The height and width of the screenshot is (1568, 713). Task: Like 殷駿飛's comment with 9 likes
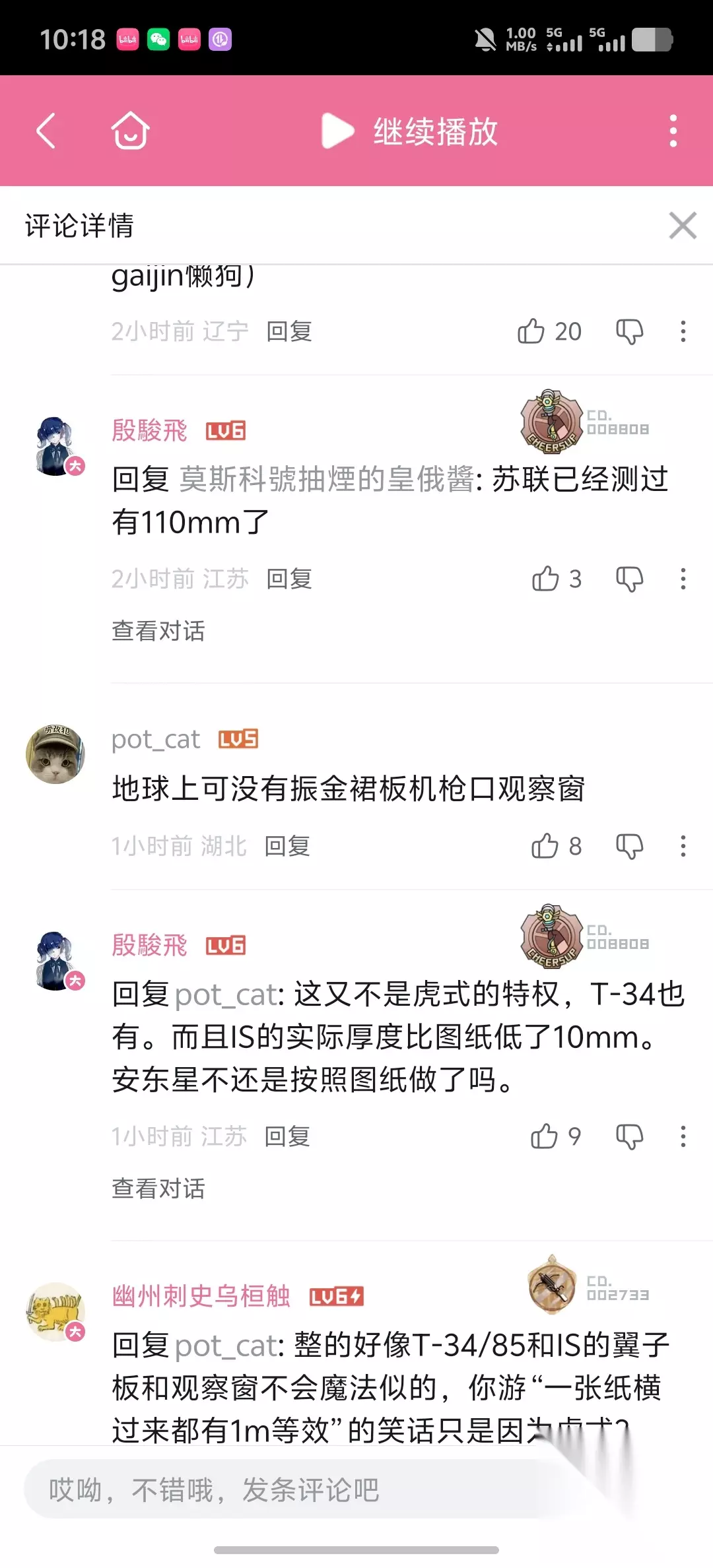click(x=556, y=1136)
